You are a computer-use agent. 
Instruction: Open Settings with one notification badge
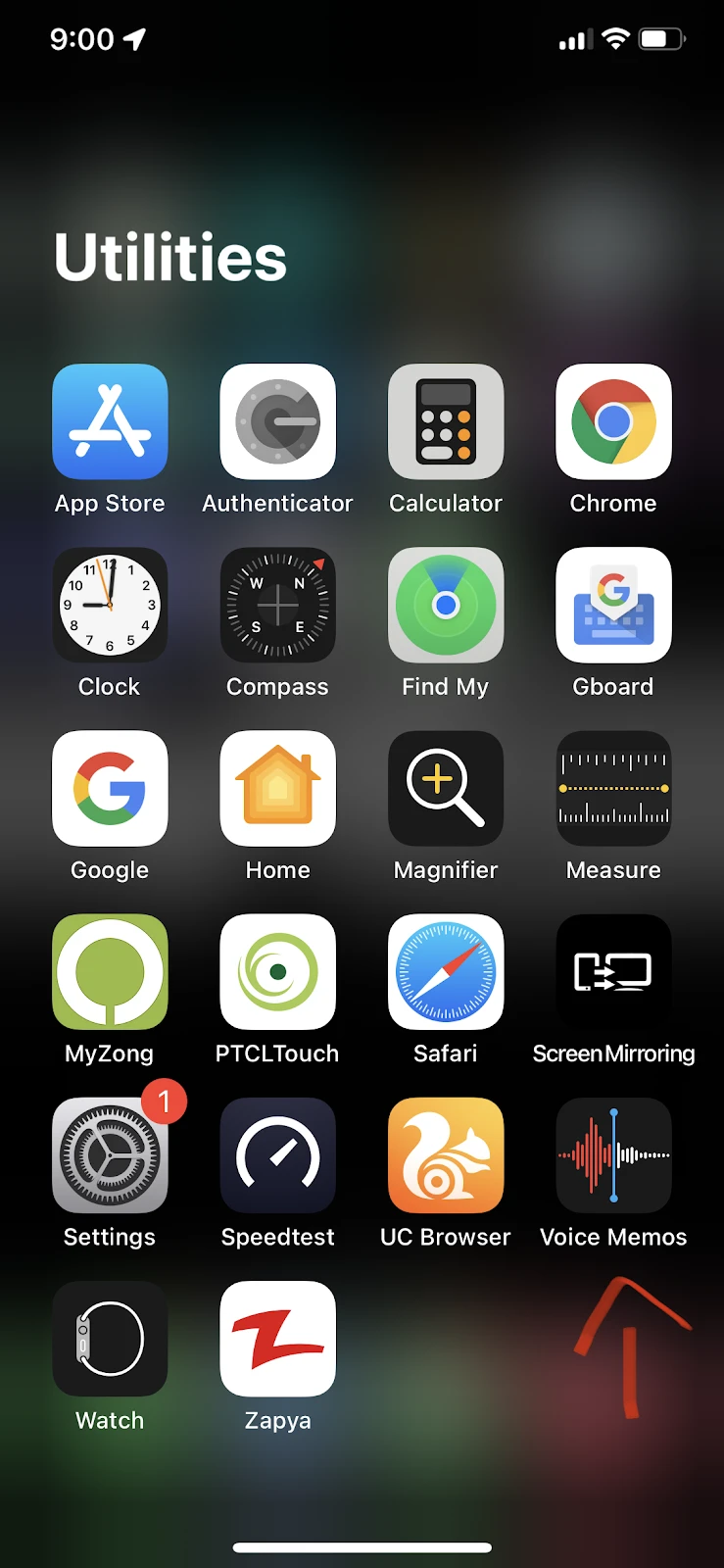110,1154
